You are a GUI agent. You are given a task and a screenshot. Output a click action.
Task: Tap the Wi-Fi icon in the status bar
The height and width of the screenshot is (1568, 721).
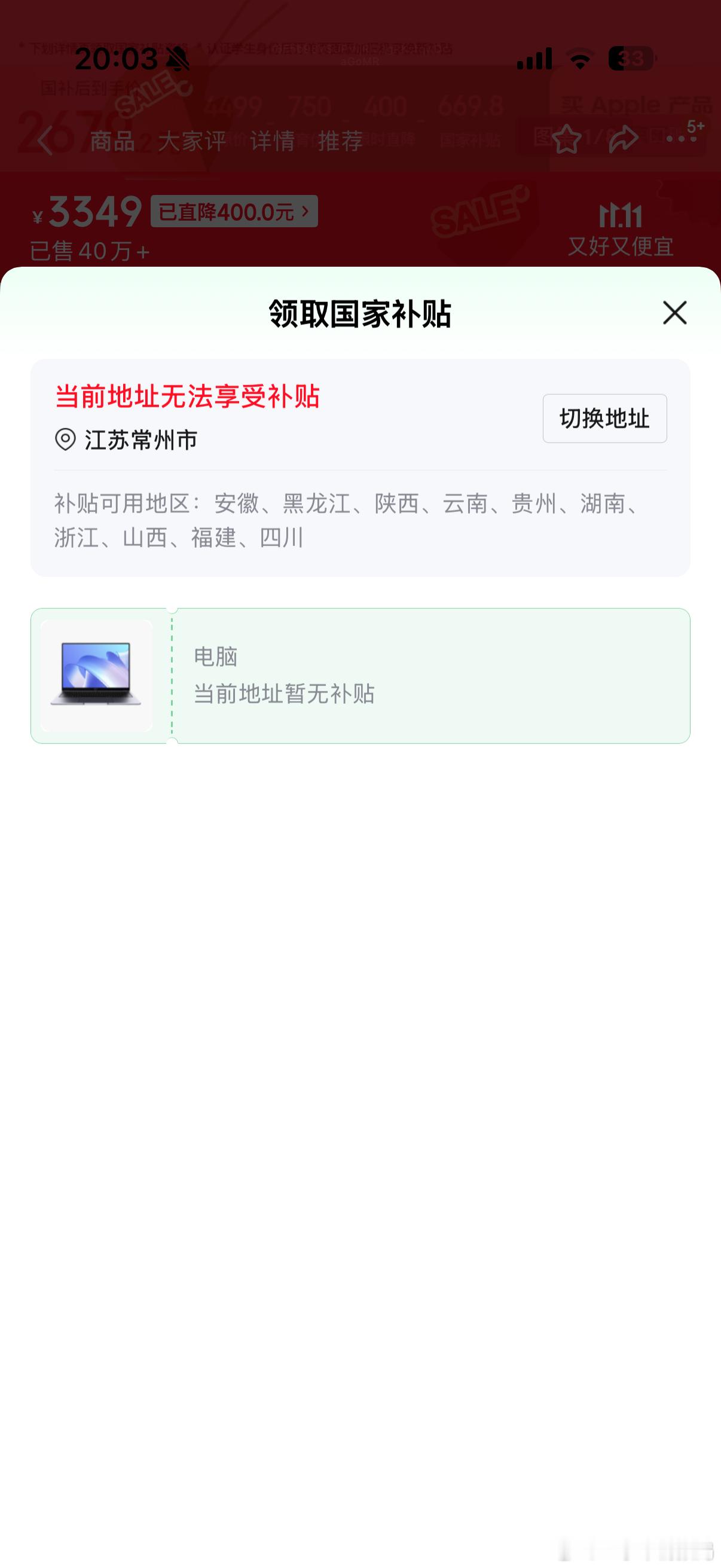[579, 59]
